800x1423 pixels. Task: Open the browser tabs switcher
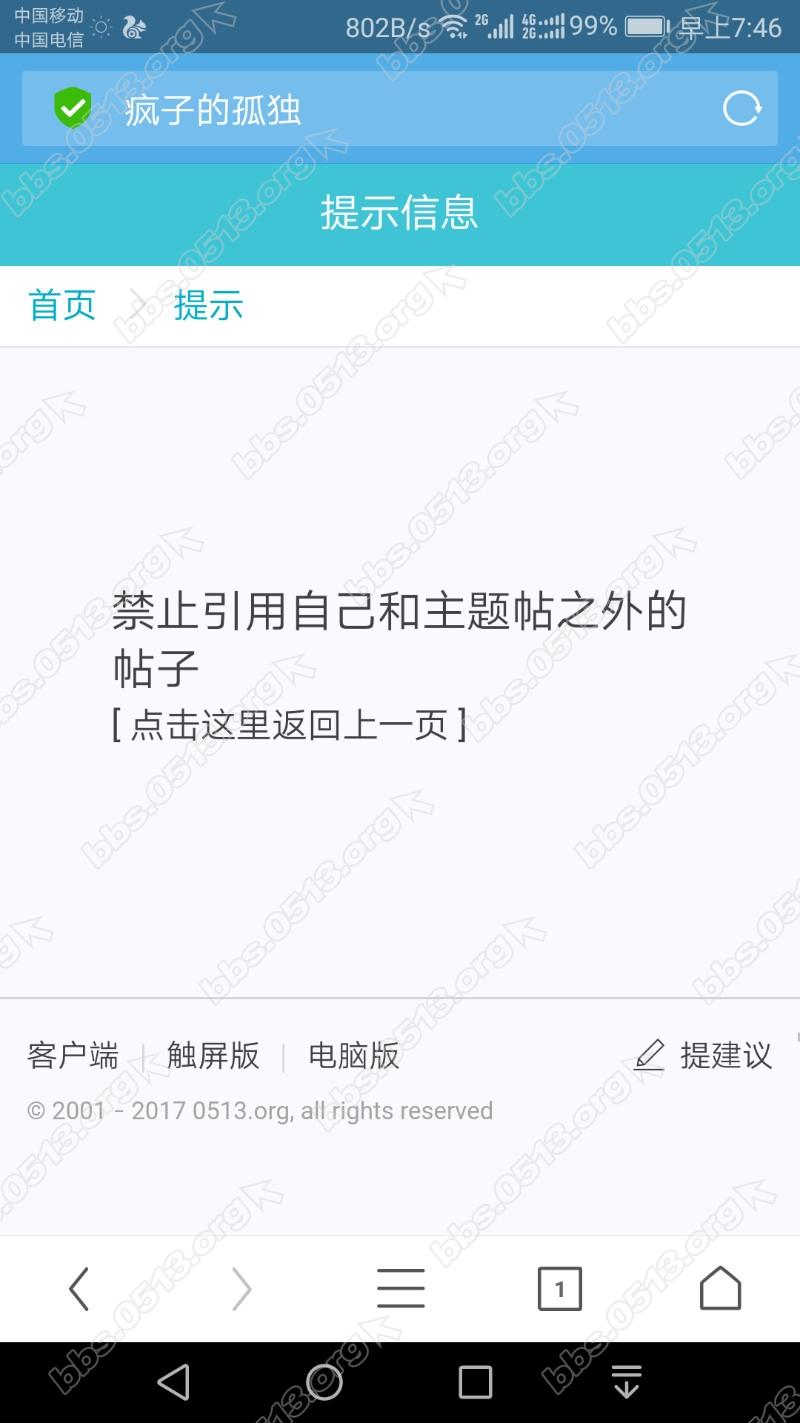tap(559, 1288)
